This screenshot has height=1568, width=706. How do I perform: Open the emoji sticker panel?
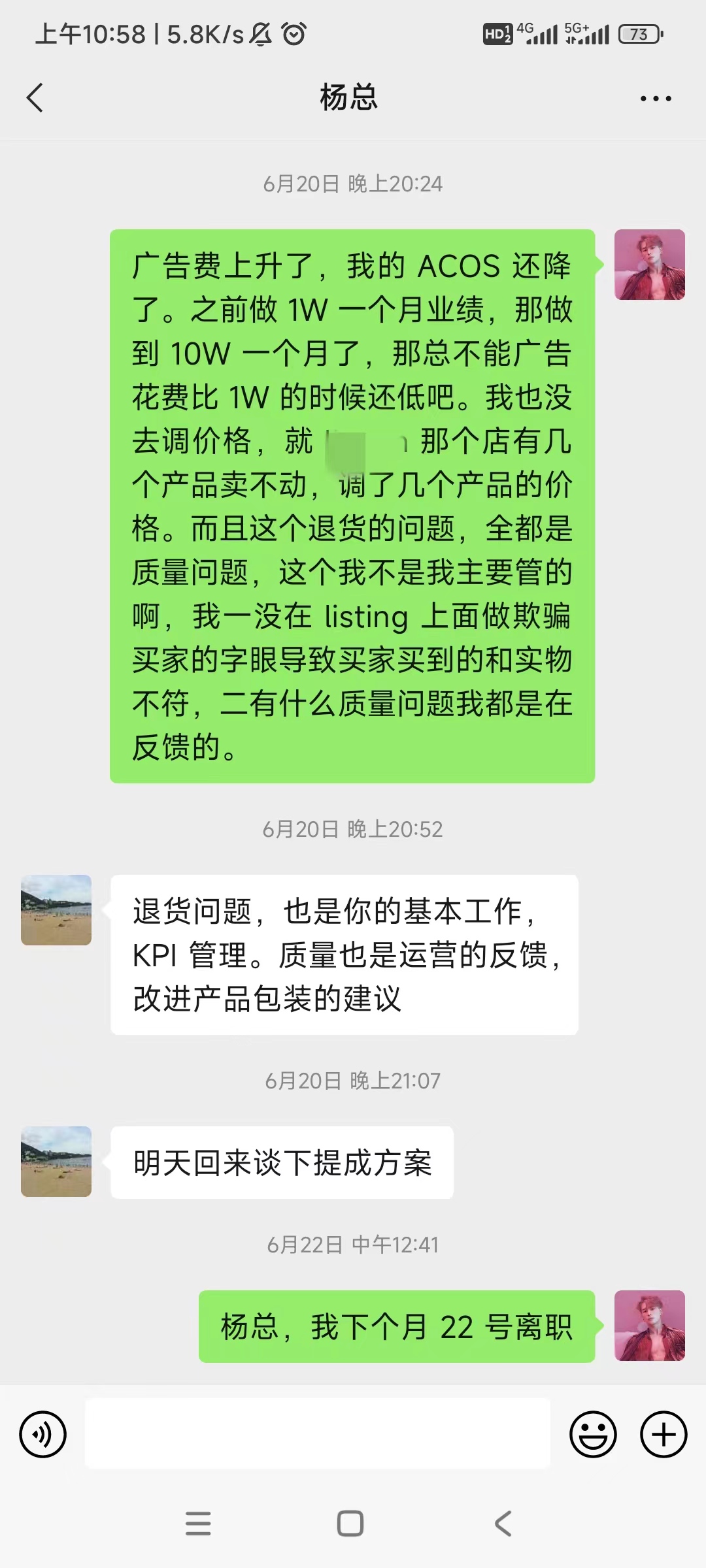coord(593,1434)
